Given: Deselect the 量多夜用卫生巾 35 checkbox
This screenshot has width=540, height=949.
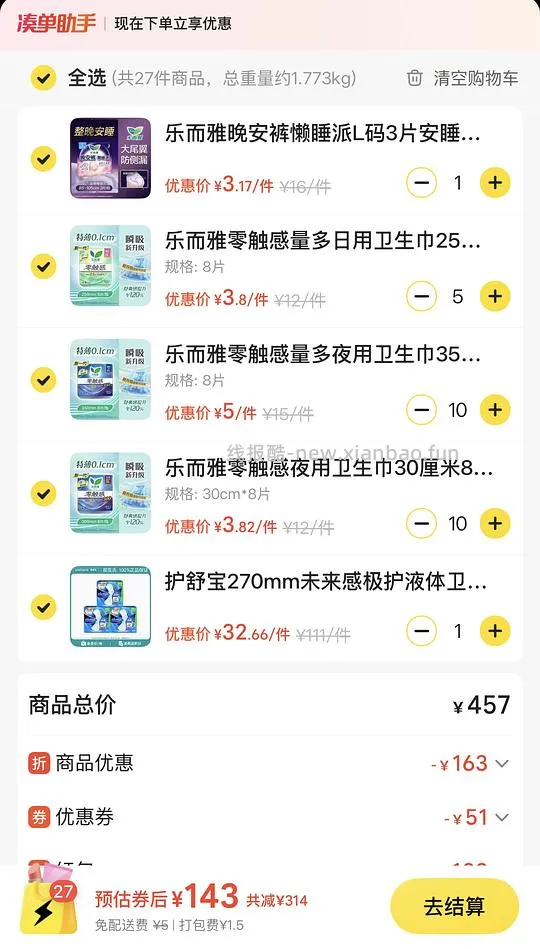Looking at the screenshot, I should click(x=44, y=380).
